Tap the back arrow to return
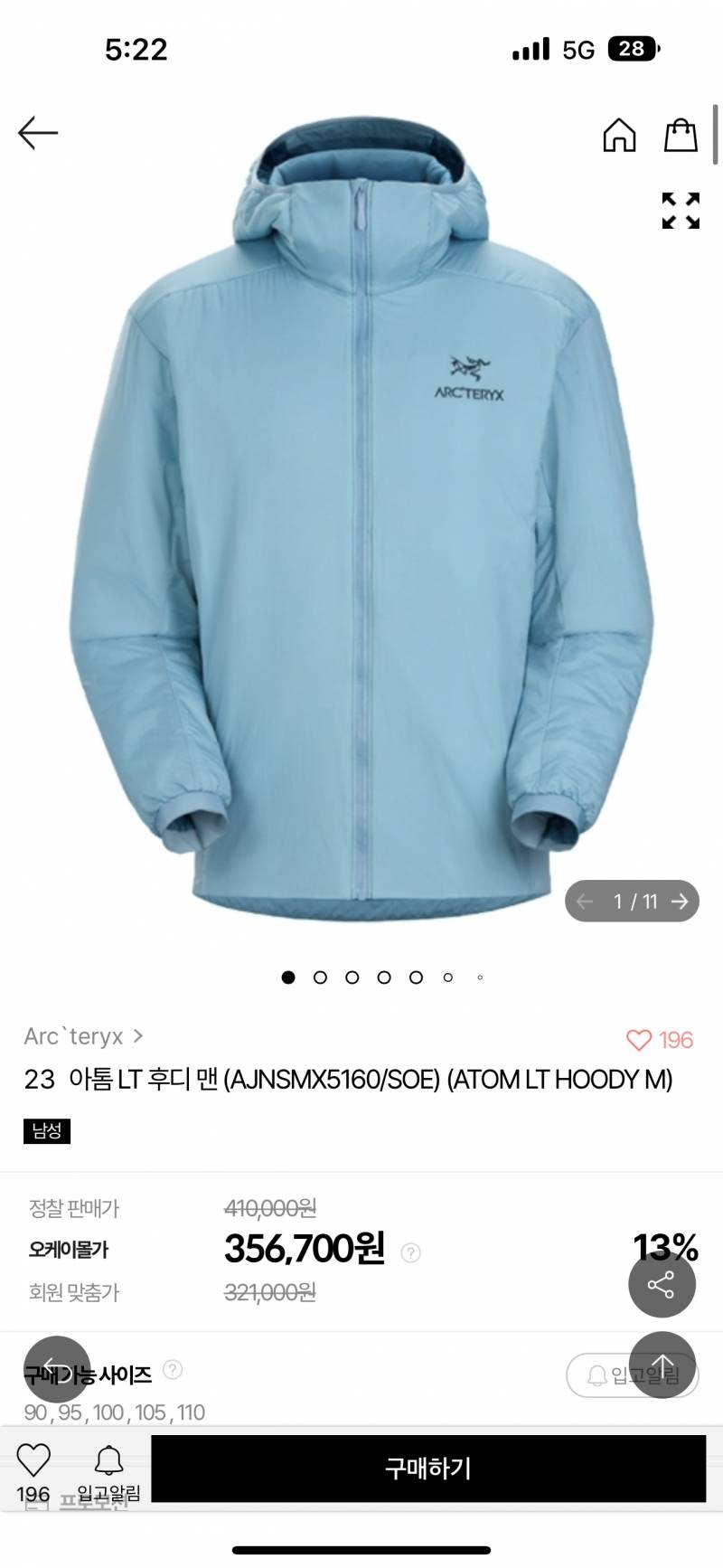The width and height of the screenshot is (723, 1568). click(36, 131)
